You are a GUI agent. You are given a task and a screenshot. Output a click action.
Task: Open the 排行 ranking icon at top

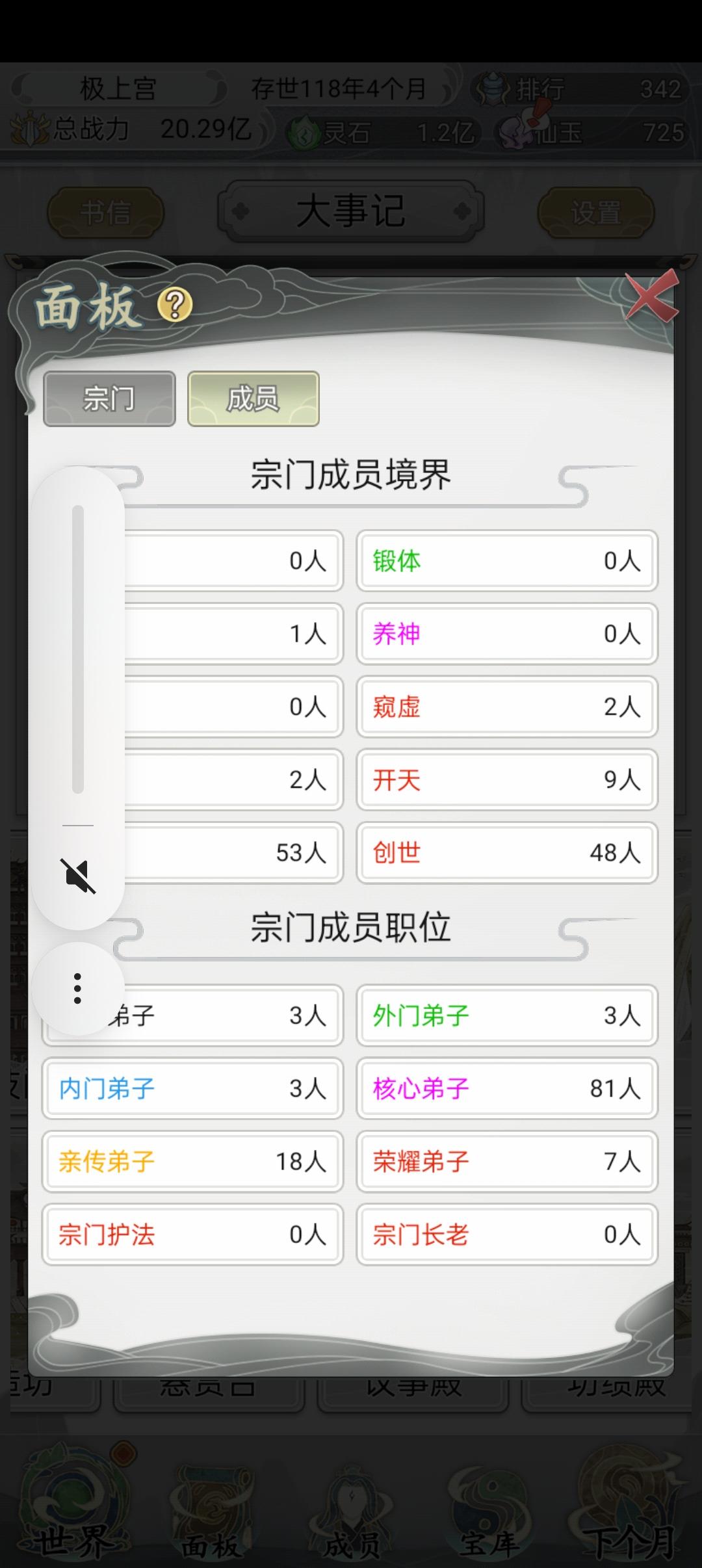[492, 90]
